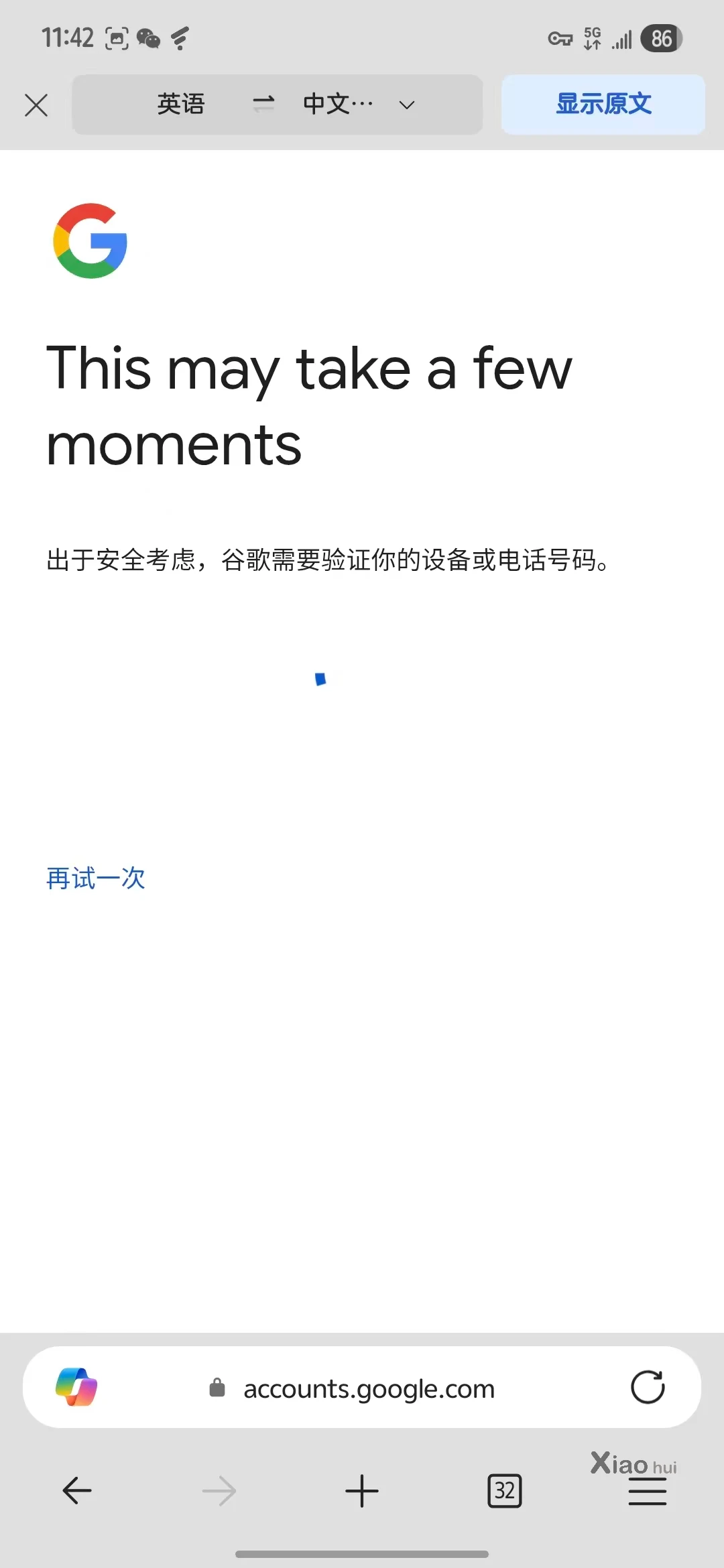
Task: Open a new tab with the plus button
Action: coord(362,1491)
